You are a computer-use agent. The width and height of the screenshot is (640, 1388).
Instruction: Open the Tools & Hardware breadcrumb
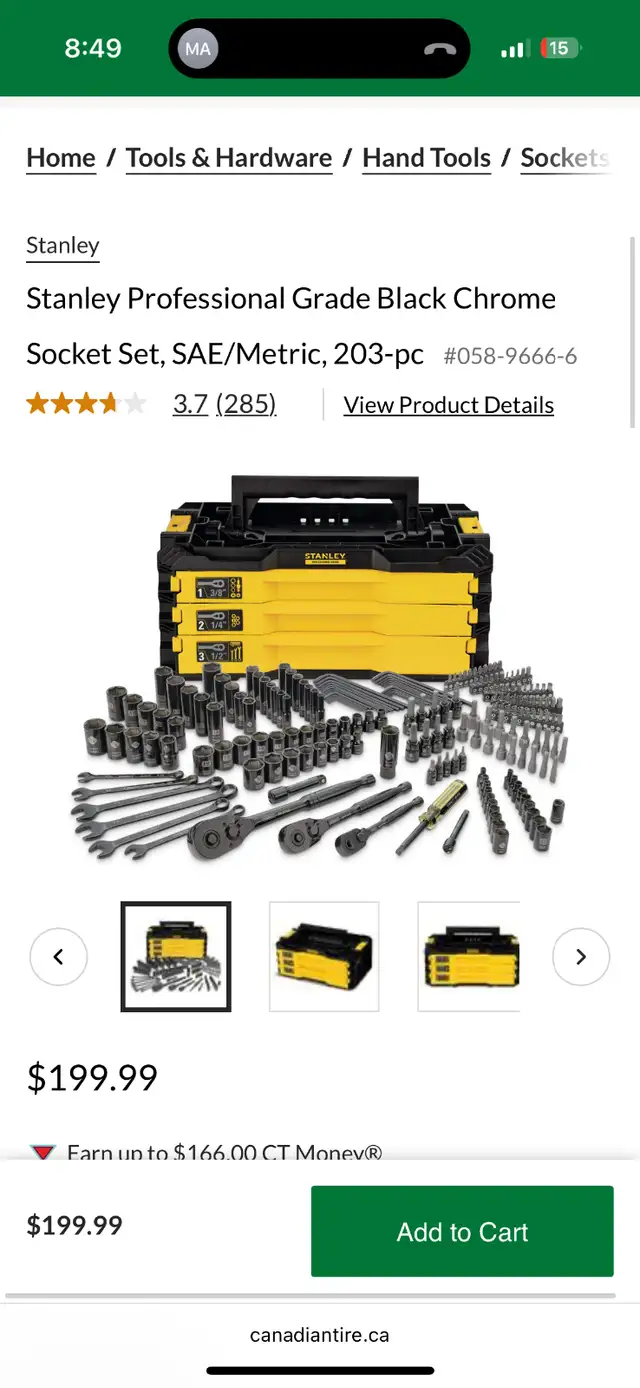pos(229,158)
